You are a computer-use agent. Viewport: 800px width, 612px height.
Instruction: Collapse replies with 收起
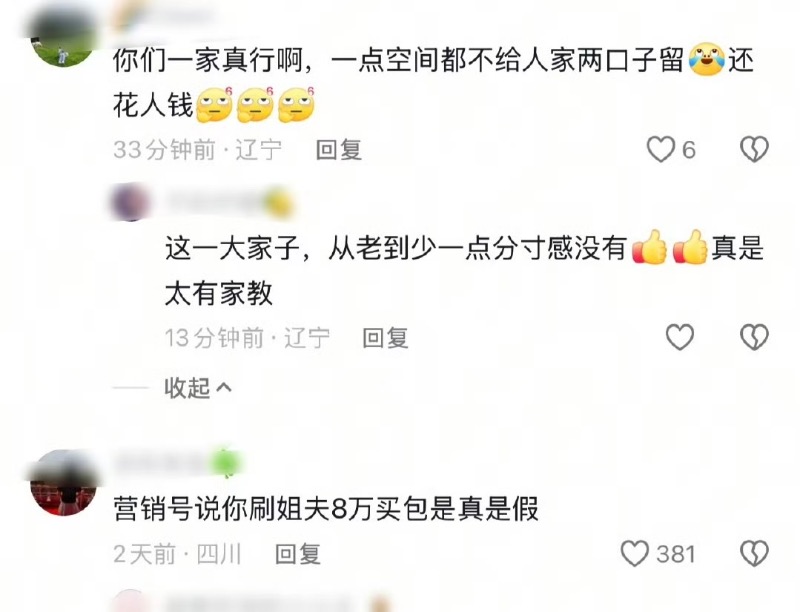pyautogui.click(x=197, y=388)
